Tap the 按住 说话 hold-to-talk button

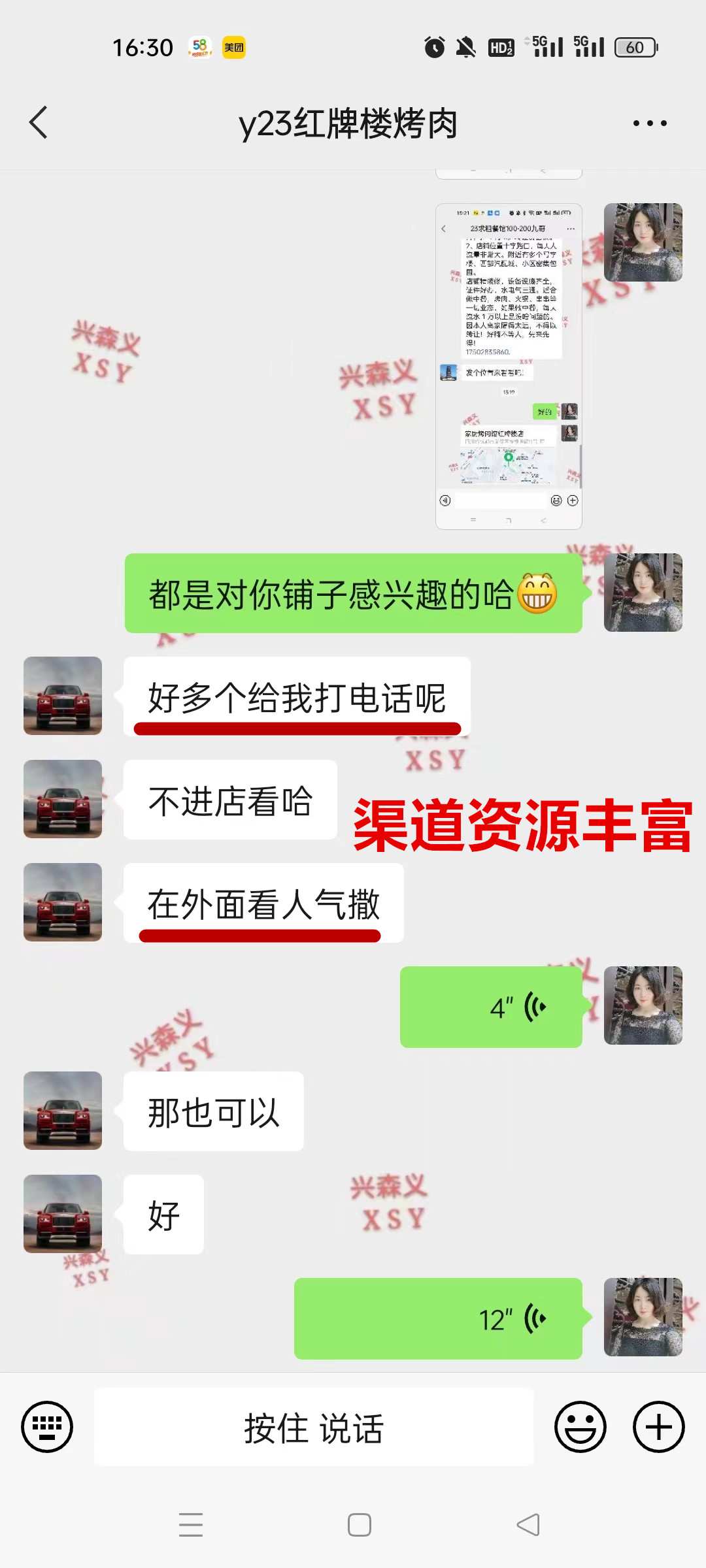[314, 1427]
